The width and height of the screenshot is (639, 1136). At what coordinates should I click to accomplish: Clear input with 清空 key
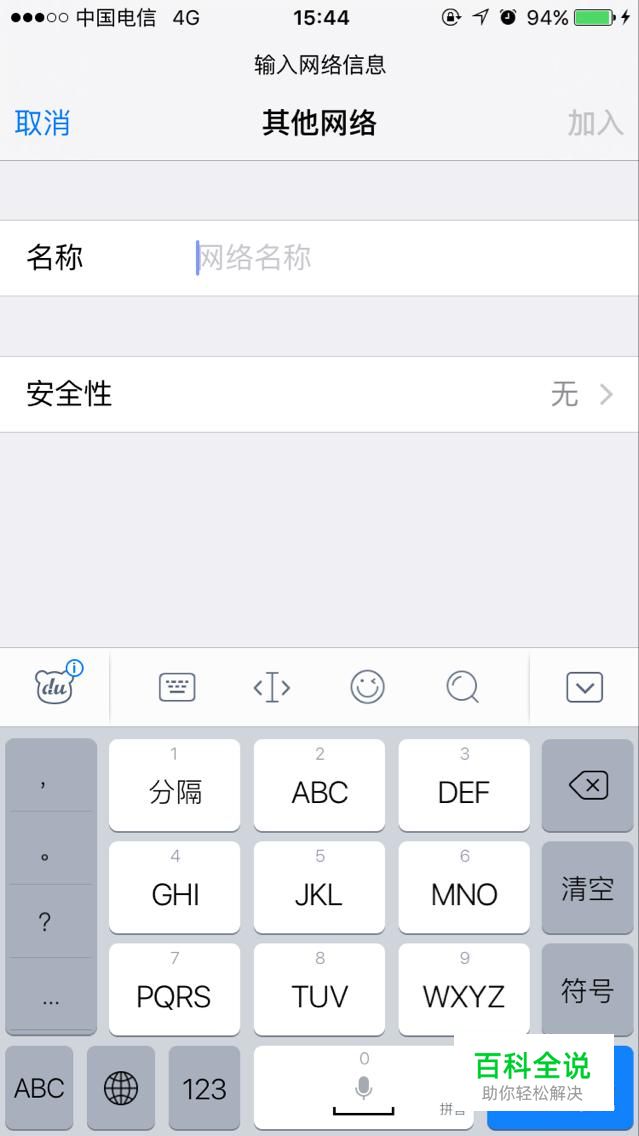(588, 887)
